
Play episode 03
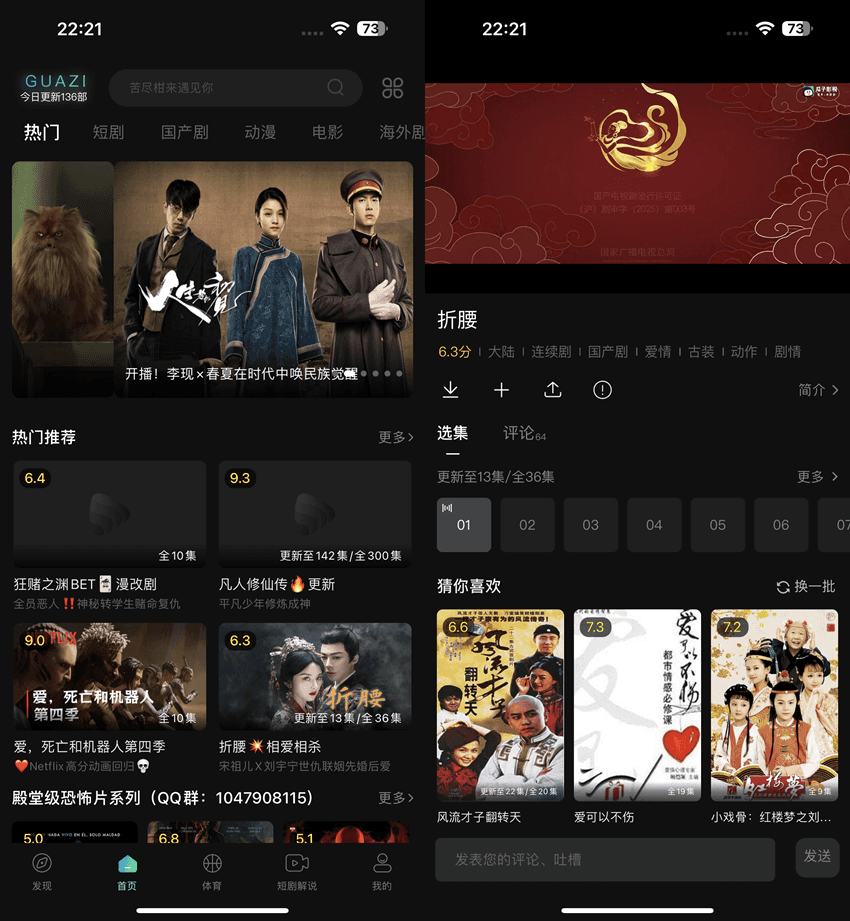[x=591, y=525]
